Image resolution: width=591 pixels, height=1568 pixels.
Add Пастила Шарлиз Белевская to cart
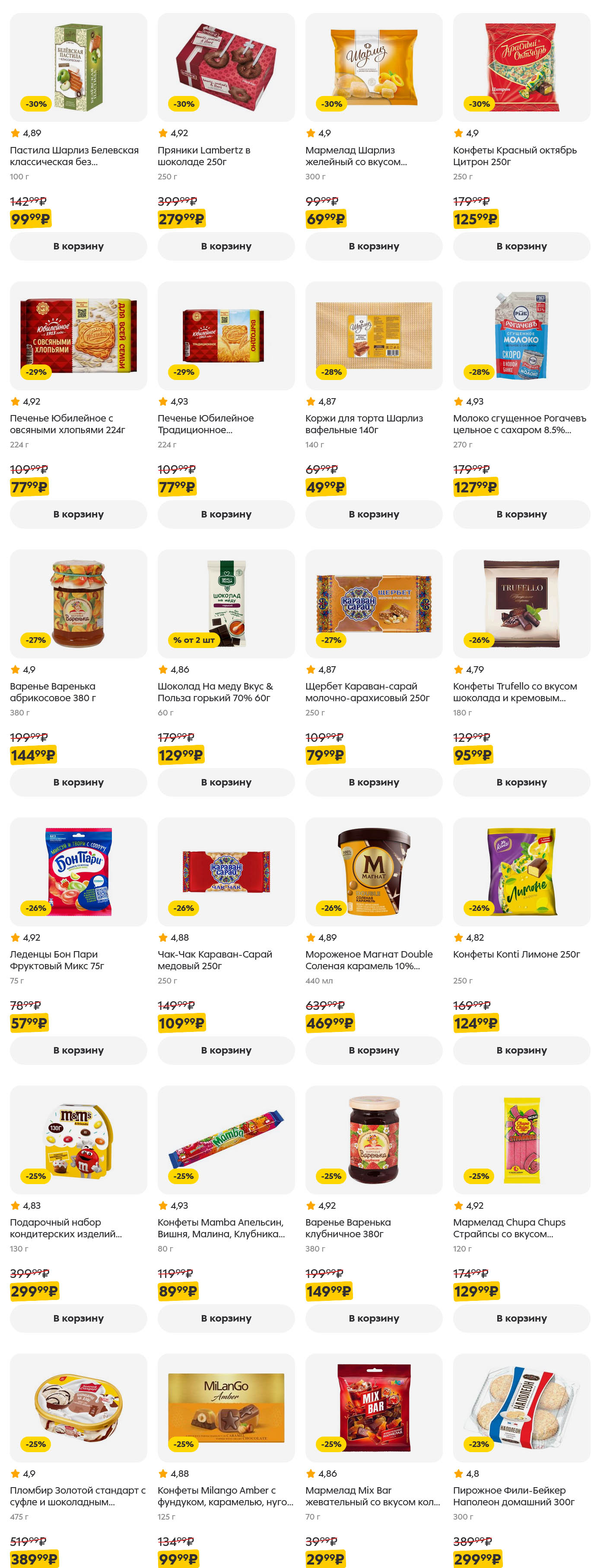coord(78,246)
